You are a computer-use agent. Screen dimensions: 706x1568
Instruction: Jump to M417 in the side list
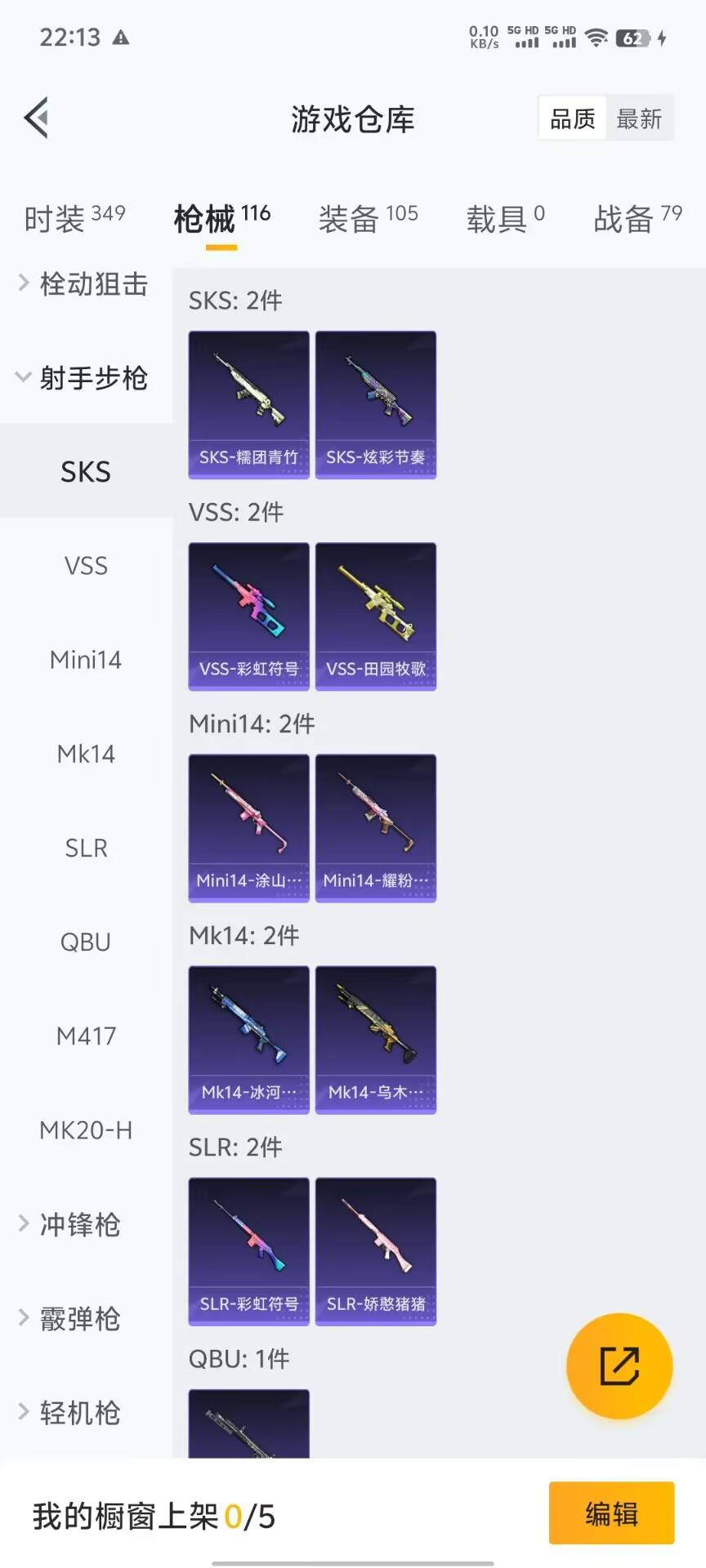(x=86, y=1036)
